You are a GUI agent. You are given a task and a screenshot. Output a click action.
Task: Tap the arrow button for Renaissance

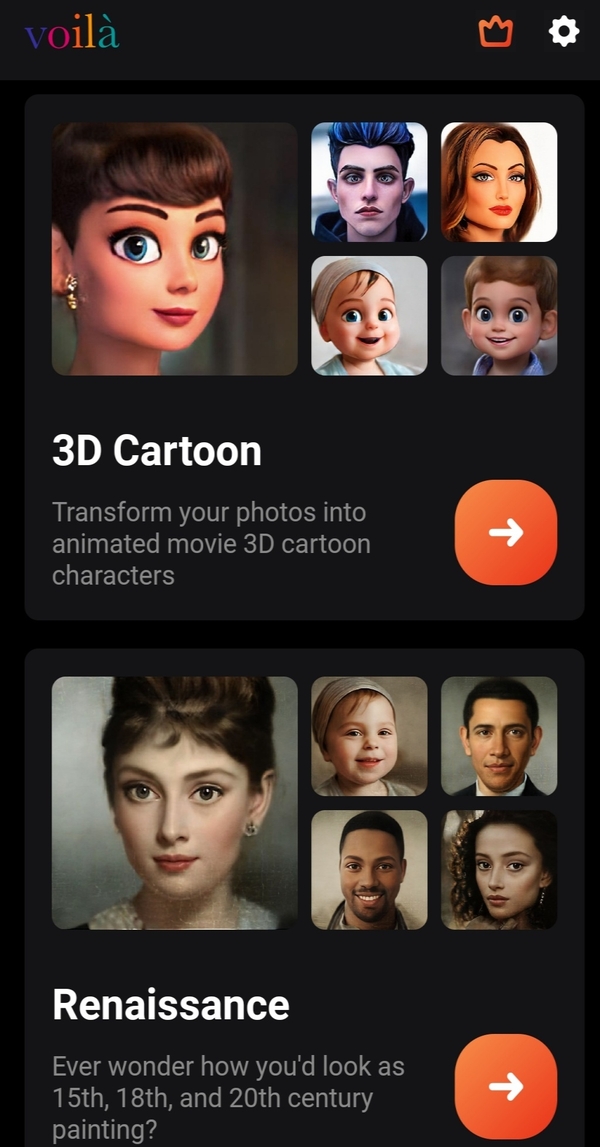click(x=506, y=1086)
